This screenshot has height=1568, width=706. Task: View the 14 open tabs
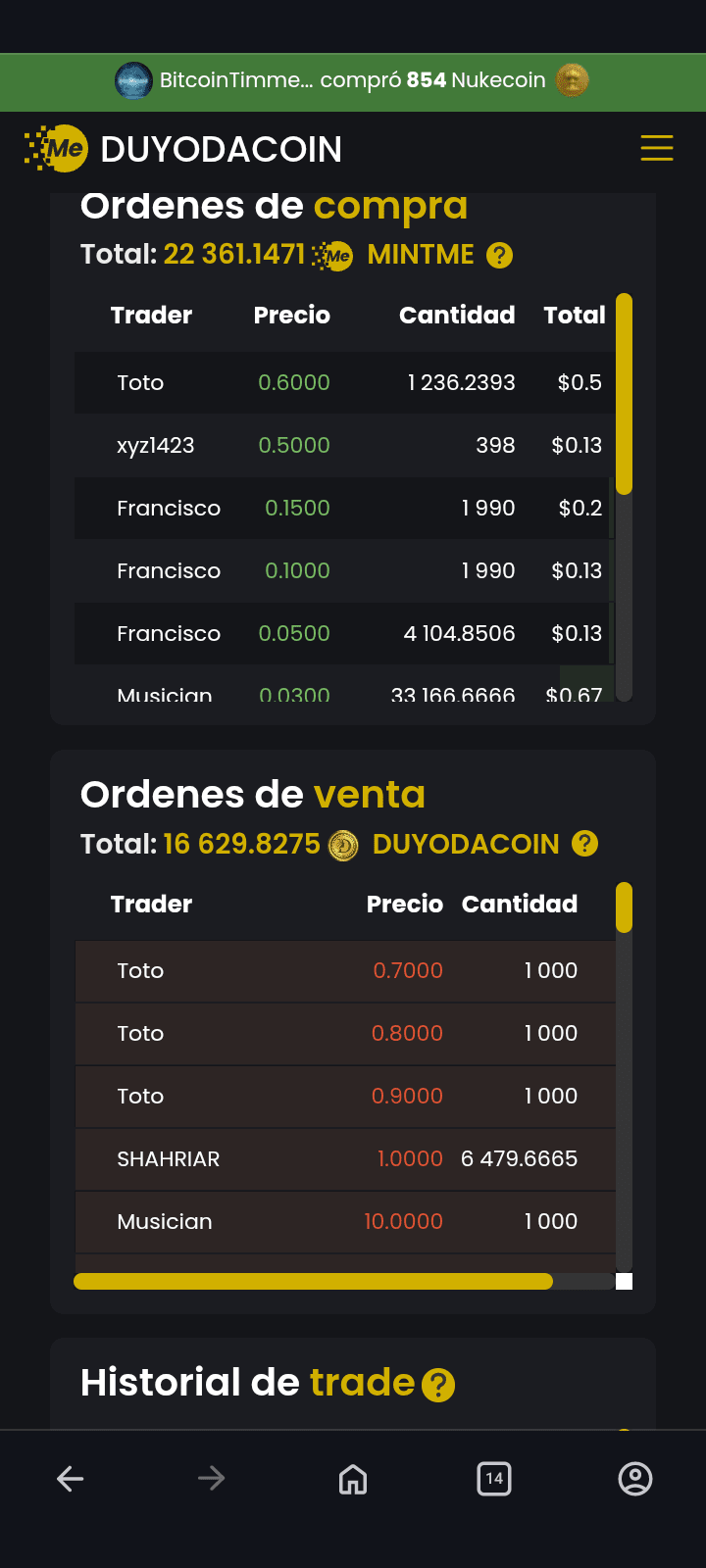point(494,1478)
